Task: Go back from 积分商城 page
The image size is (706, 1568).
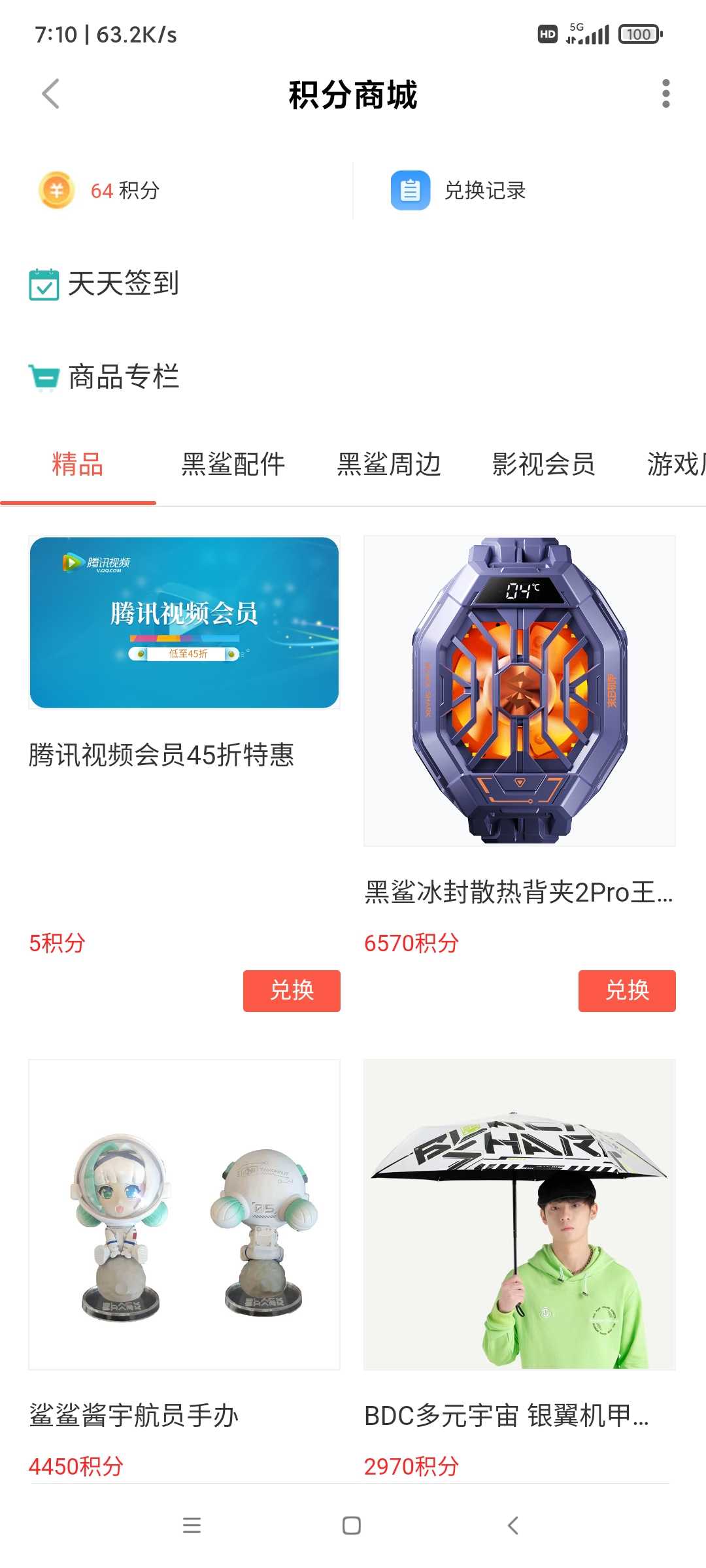Action: 50,94
